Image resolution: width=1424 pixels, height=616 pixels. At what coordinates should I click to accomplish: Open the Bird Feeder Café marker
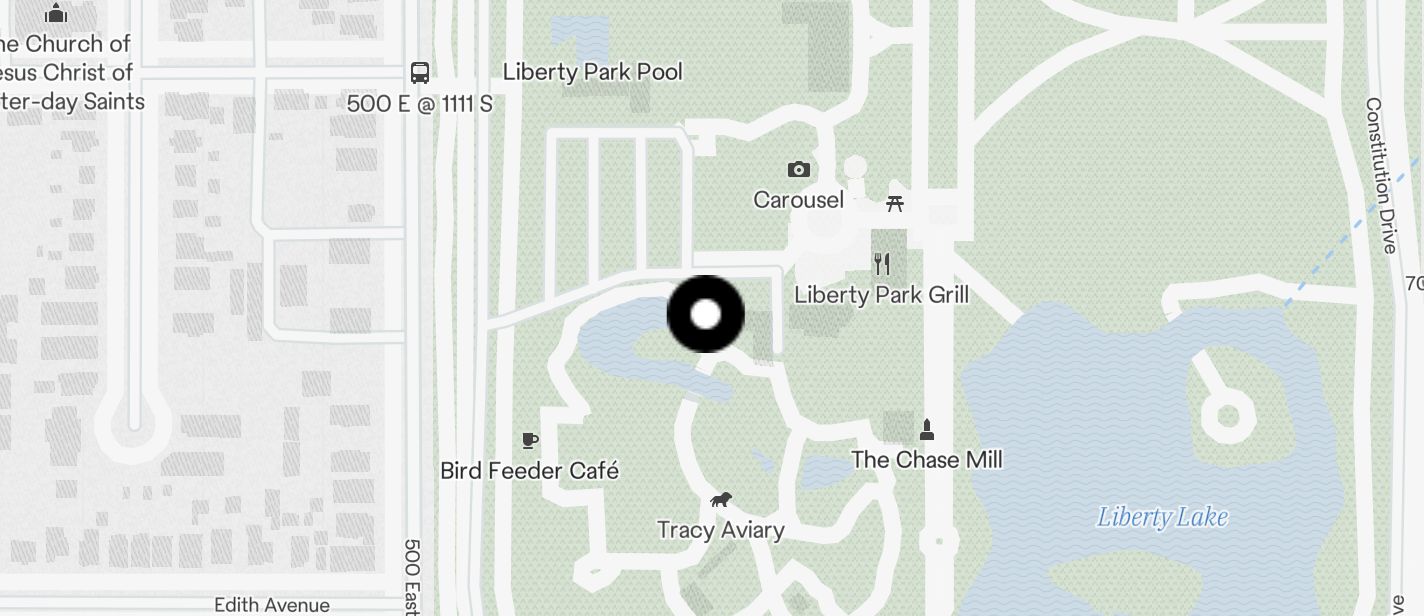point(530,440)
